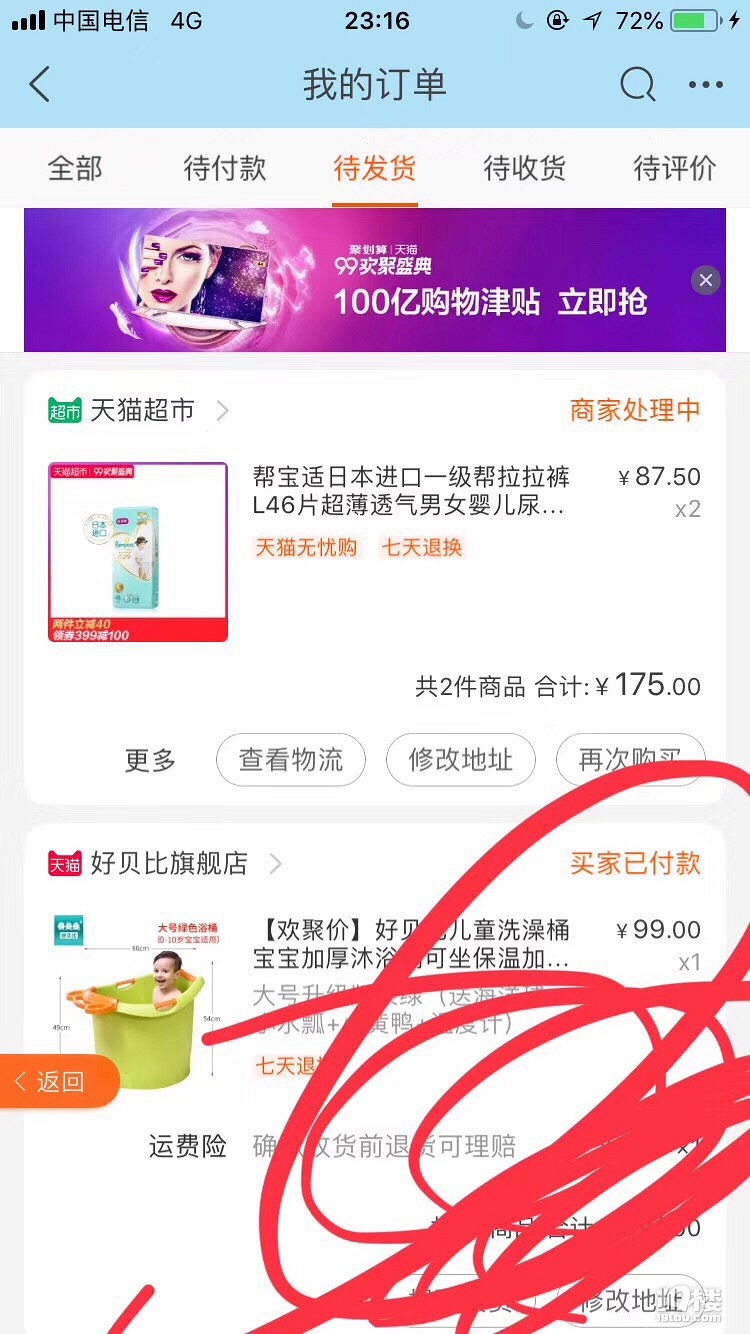Viewport: 750px width, 1334px height.
Task: Open the 天猫超市 store page
Action: tap(140, 410)
